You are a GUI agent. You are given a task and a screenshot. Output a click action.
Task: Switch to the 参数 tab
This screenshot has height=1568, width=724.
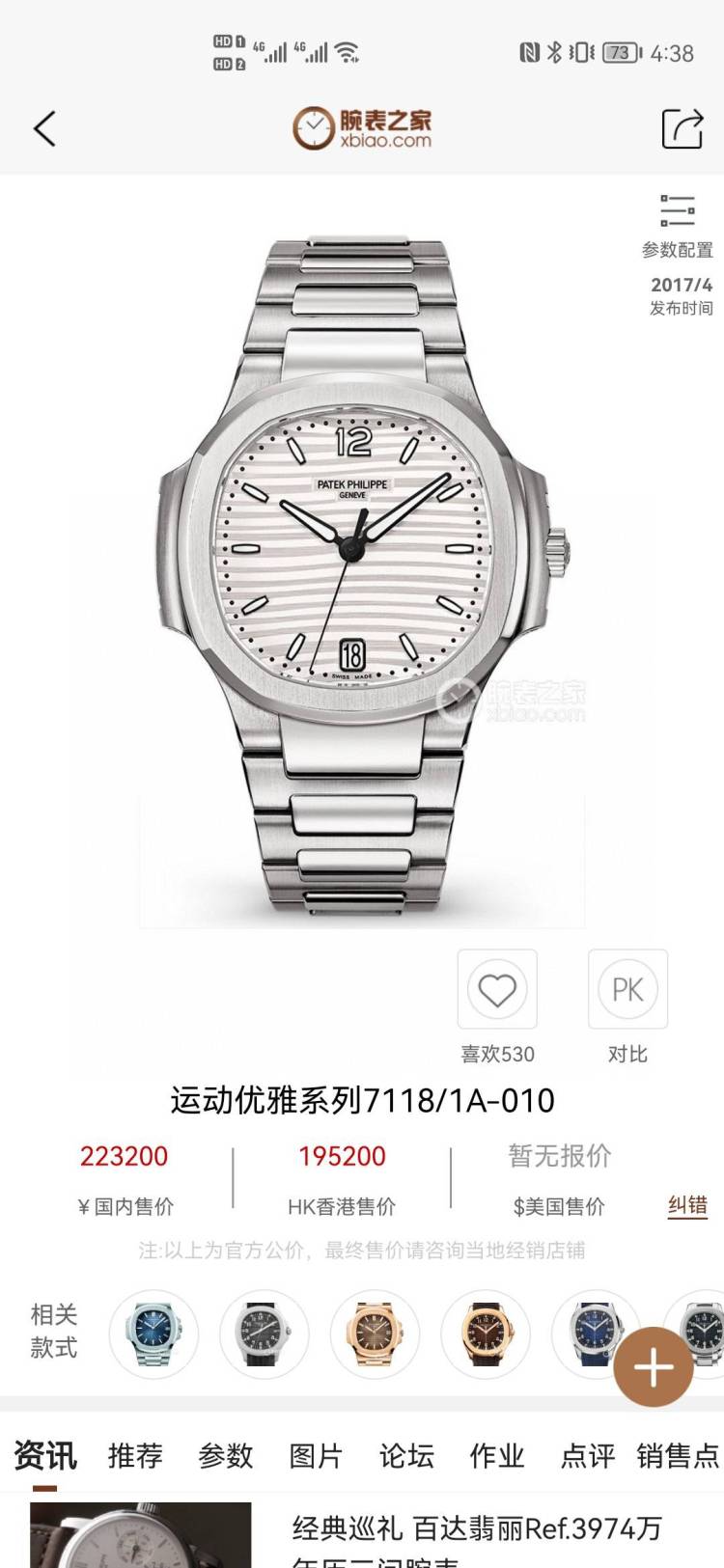coord(225,1455)
